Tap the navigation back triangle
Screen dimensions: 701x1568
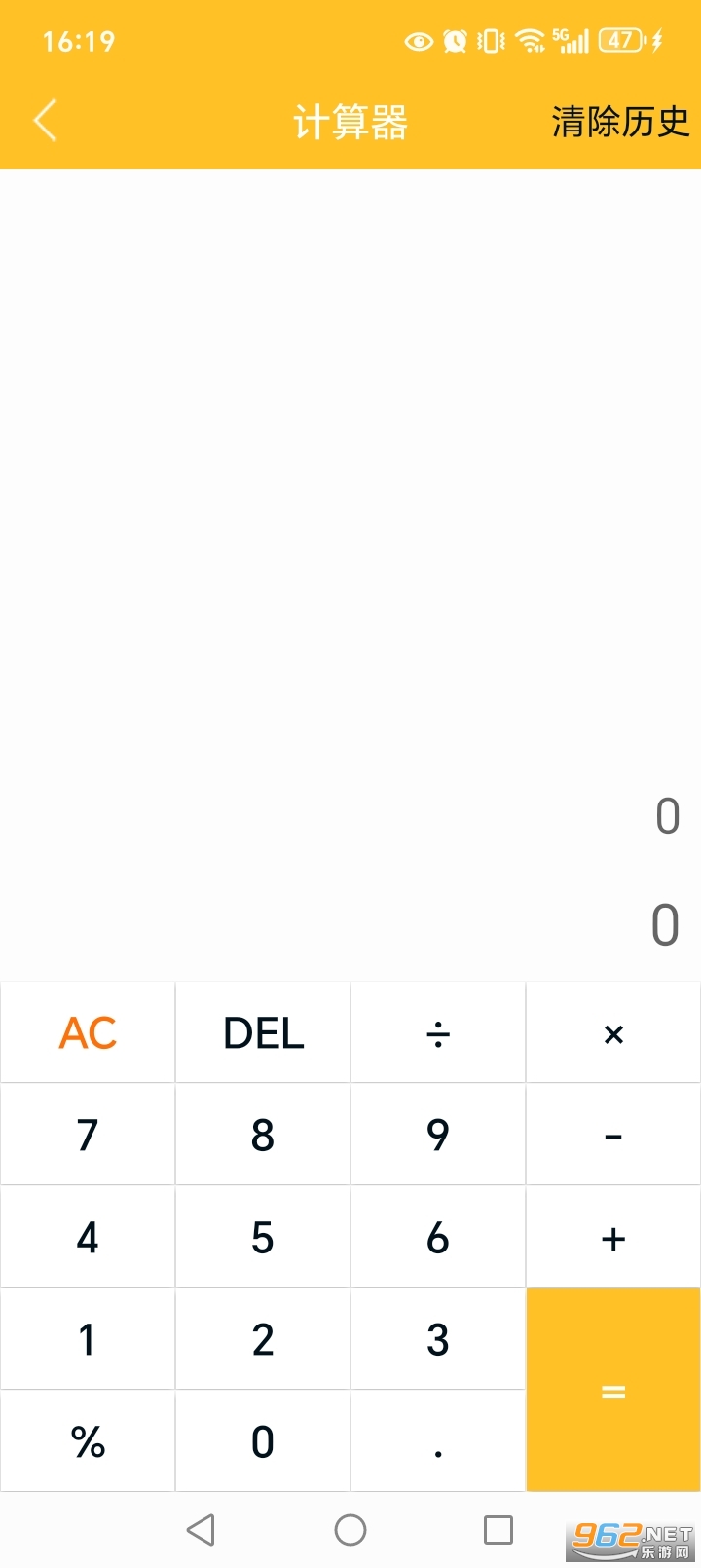point(202,1529)
